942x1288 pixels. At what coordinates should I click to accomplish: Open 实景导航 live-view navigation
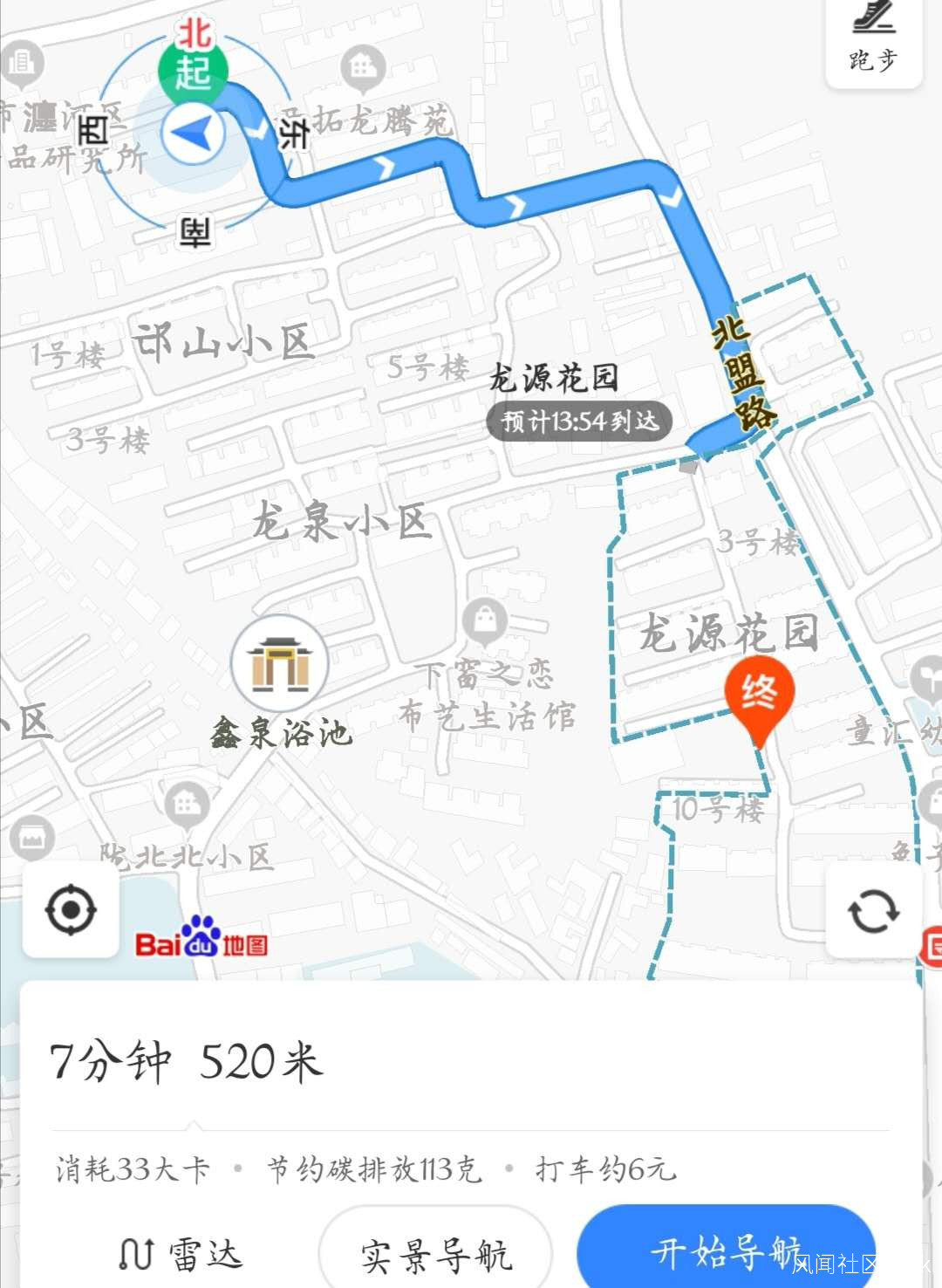click(436, 1255)
